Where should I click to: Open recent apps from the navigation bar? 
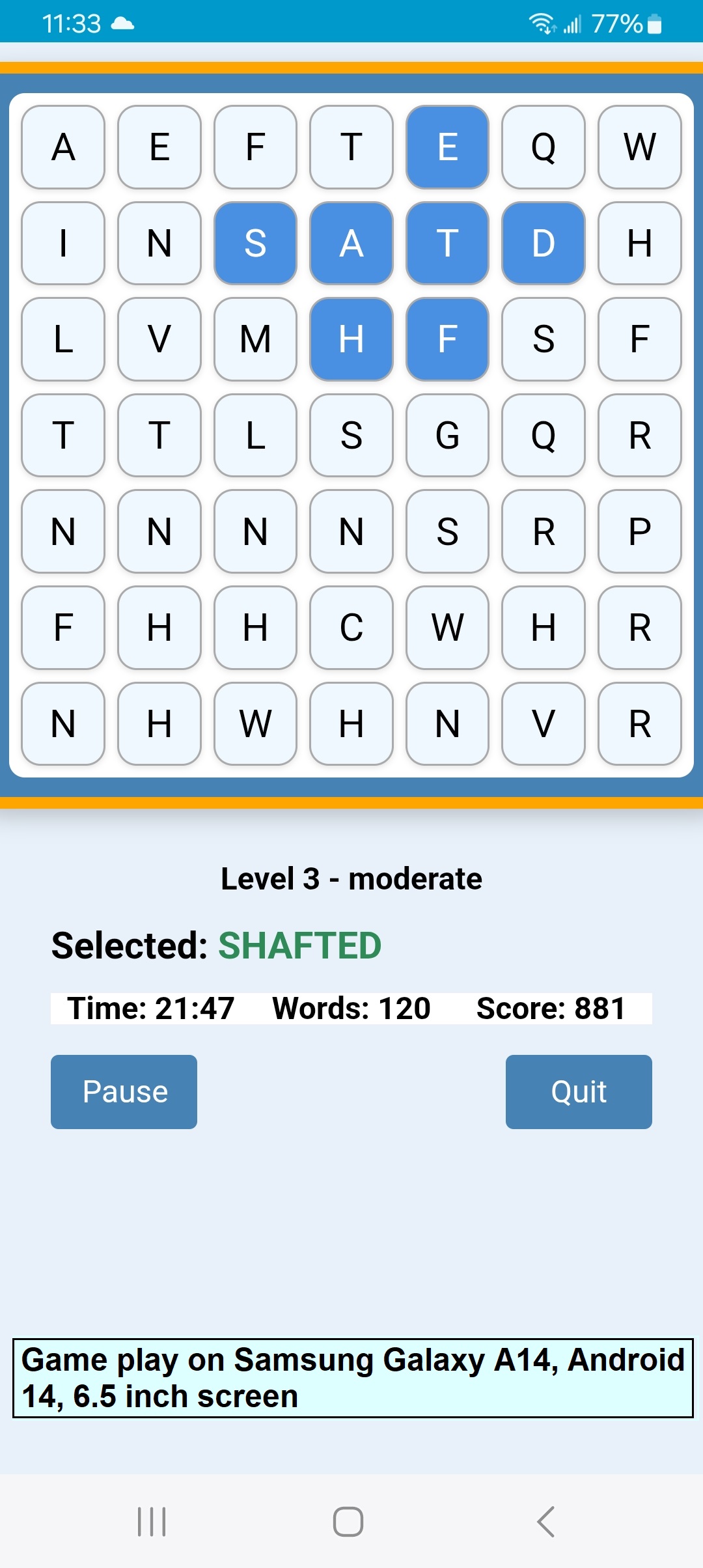tap(152, 1522)
